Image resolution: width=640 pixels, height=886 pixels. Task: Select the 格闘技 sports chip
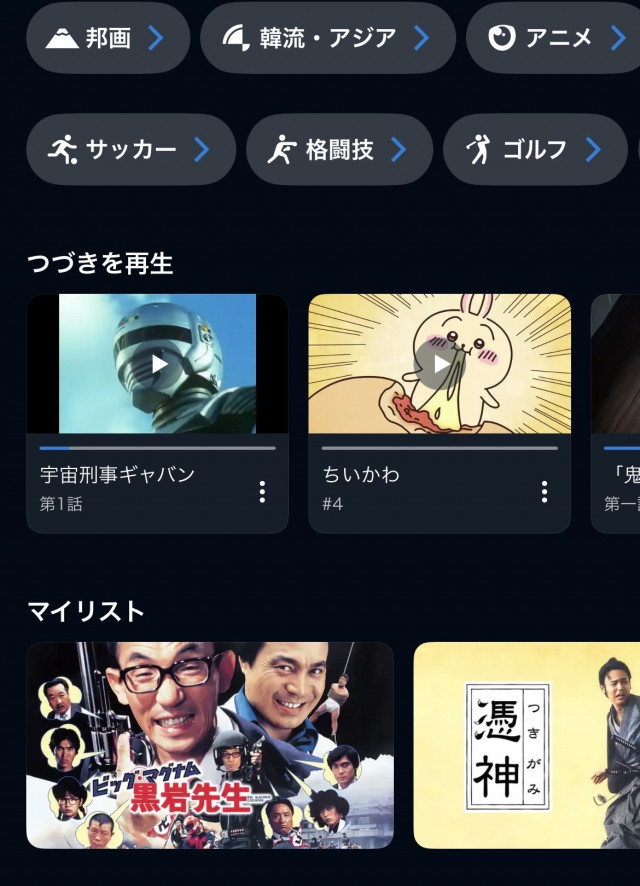tap(339, 150)
